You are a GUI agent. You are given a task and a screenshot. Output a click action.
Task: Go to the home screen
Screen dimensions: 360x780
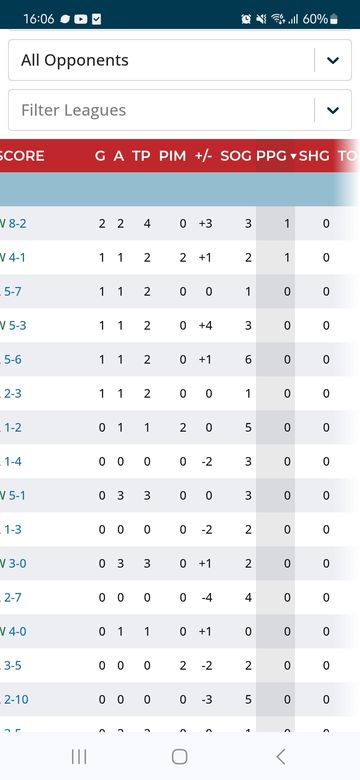tap(180, 757)
